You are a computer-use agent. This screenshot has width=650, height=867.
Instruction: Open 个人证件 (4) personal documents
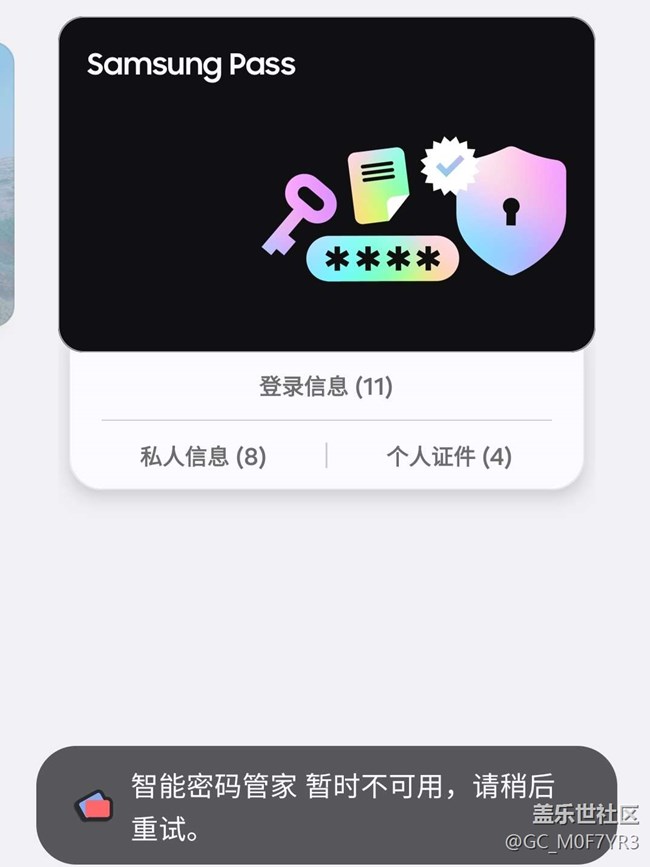pyautogui.click(x=449, y=456)
